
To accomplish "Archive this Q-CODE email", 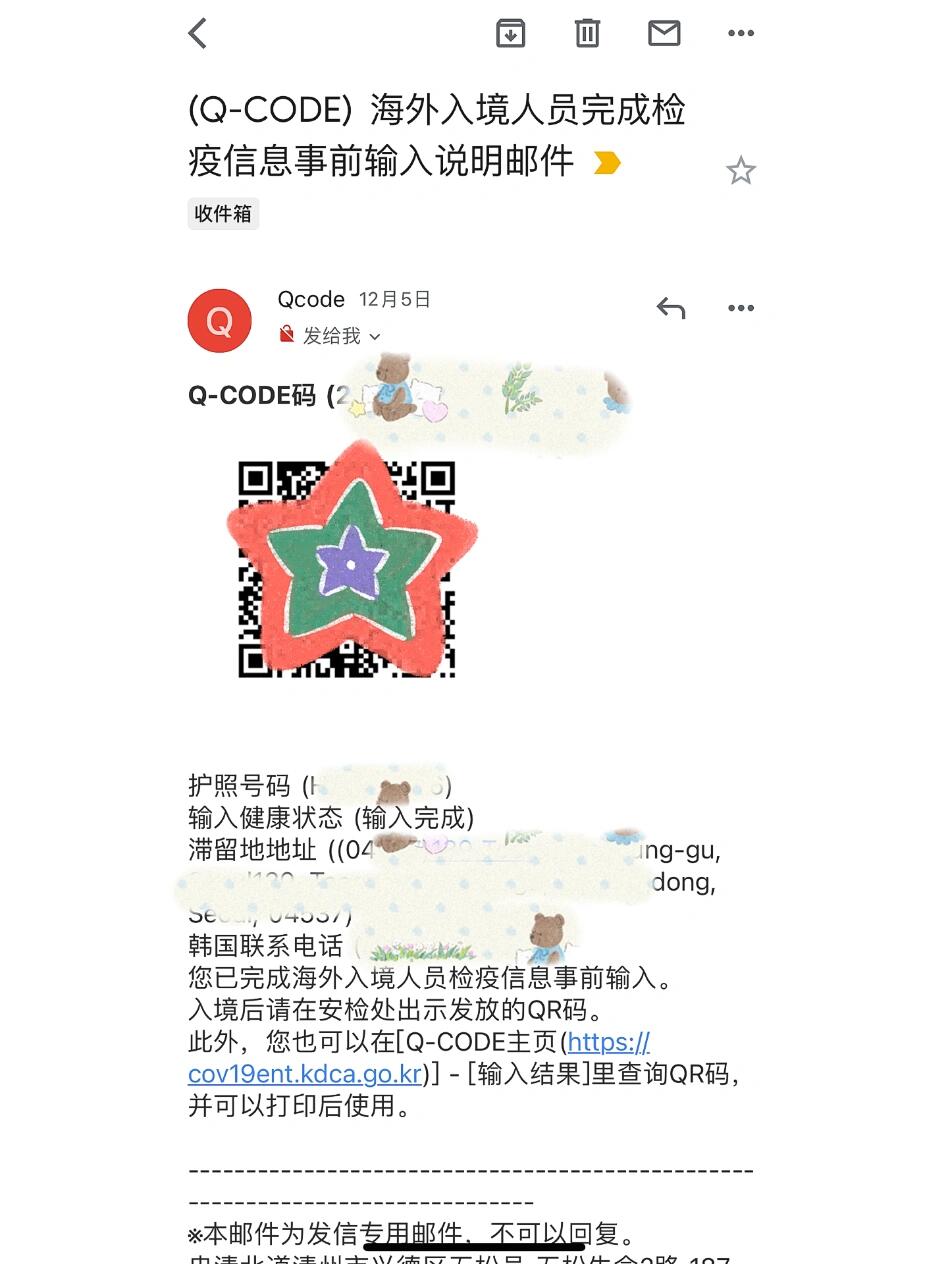I will (x=511, y=34).
